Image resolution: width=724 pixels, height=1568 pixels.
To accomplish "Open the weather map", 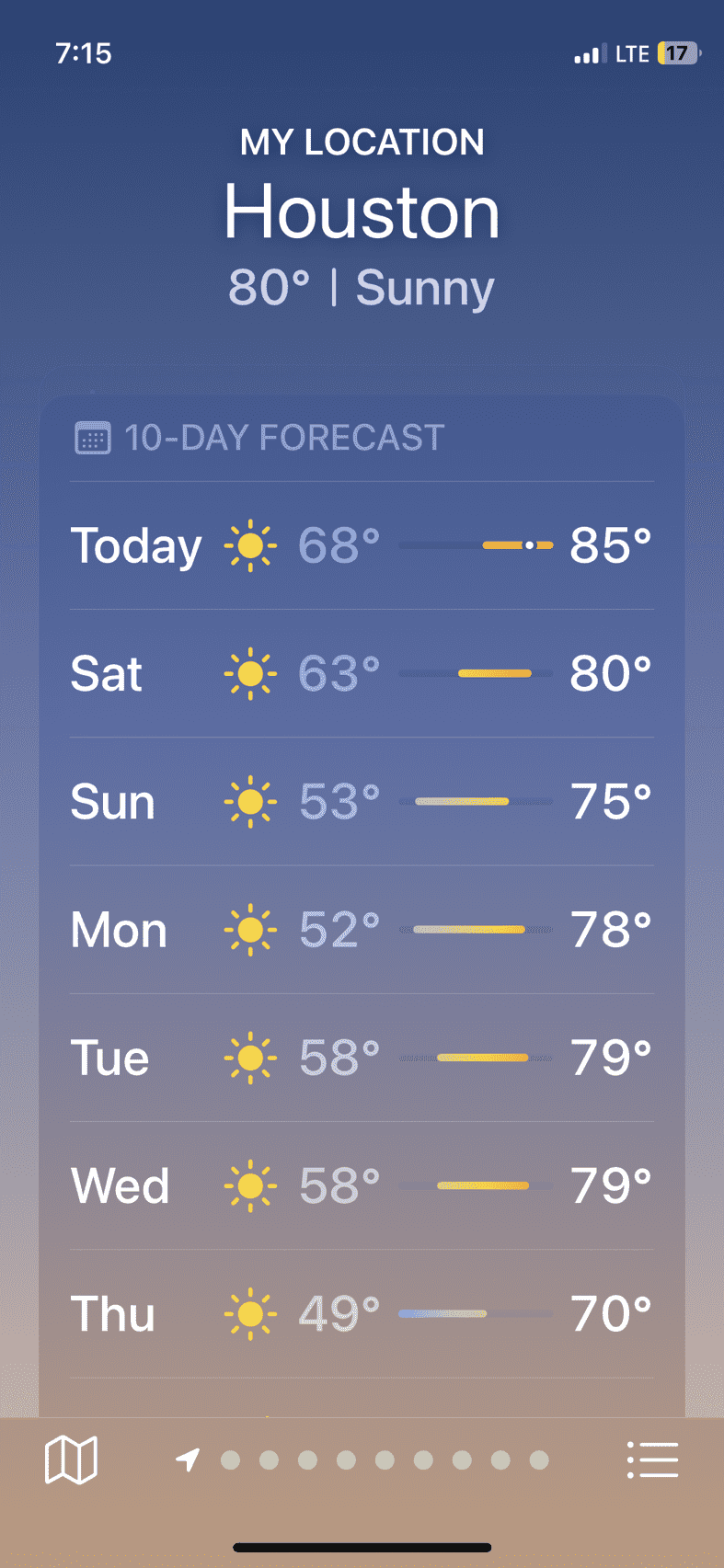I will [71, 1459].
